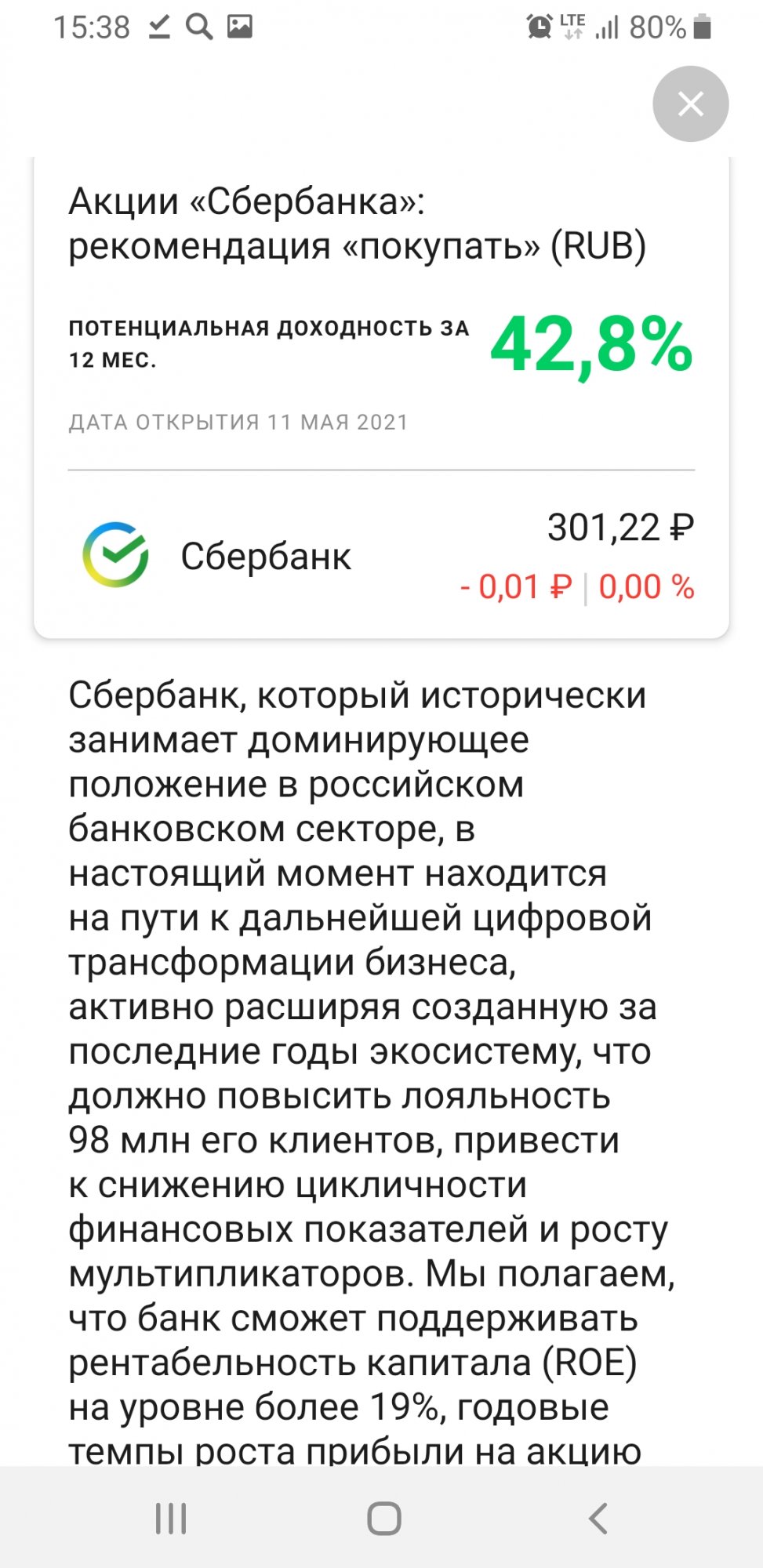Screen dimensions: 763x1568
Task: Go back using the system back button
Action: pyautogui.click(x=598, y=1519)
